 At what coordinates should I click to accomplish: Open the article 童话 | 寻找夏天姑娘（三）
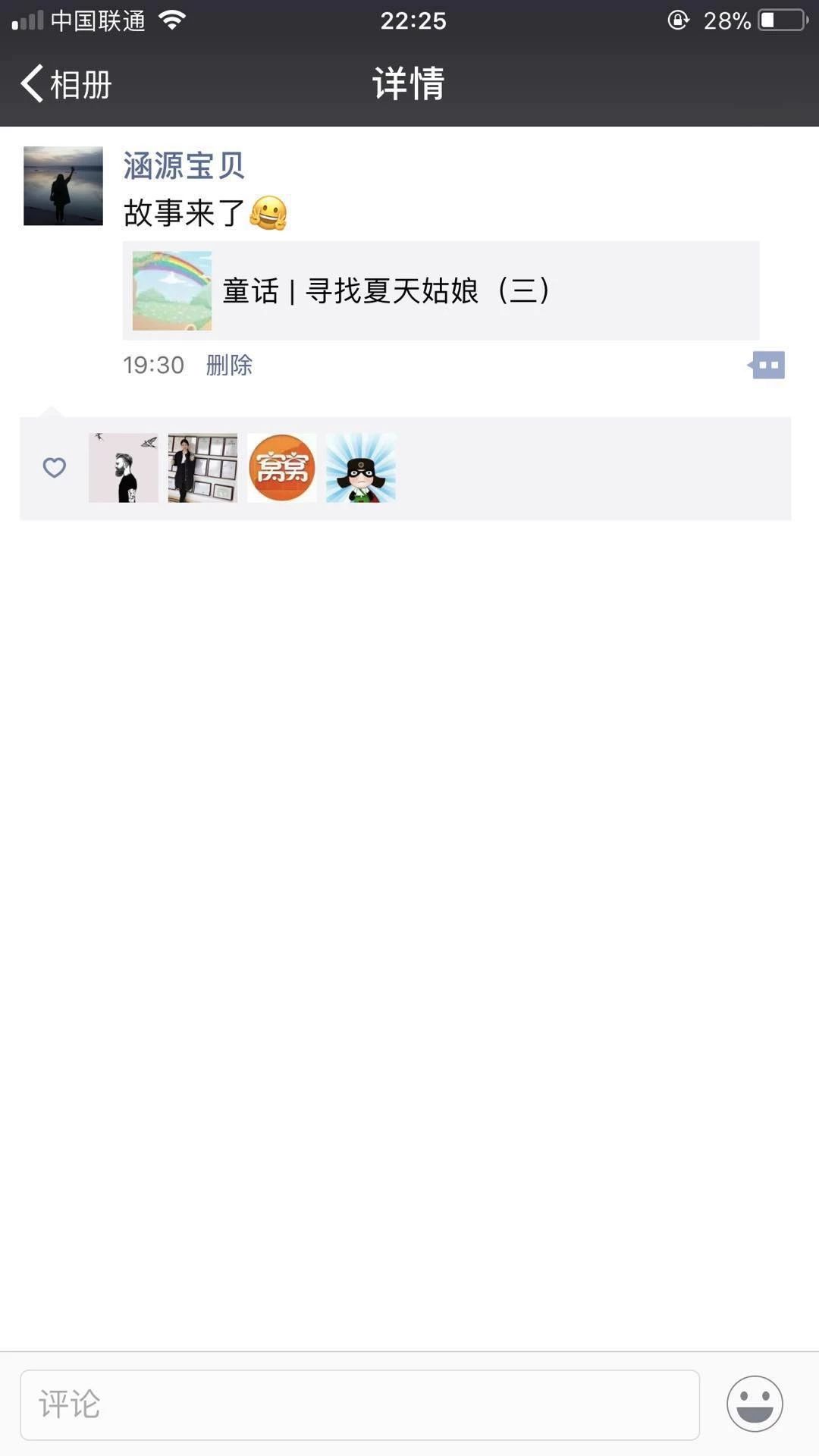[x=441, y=290]
